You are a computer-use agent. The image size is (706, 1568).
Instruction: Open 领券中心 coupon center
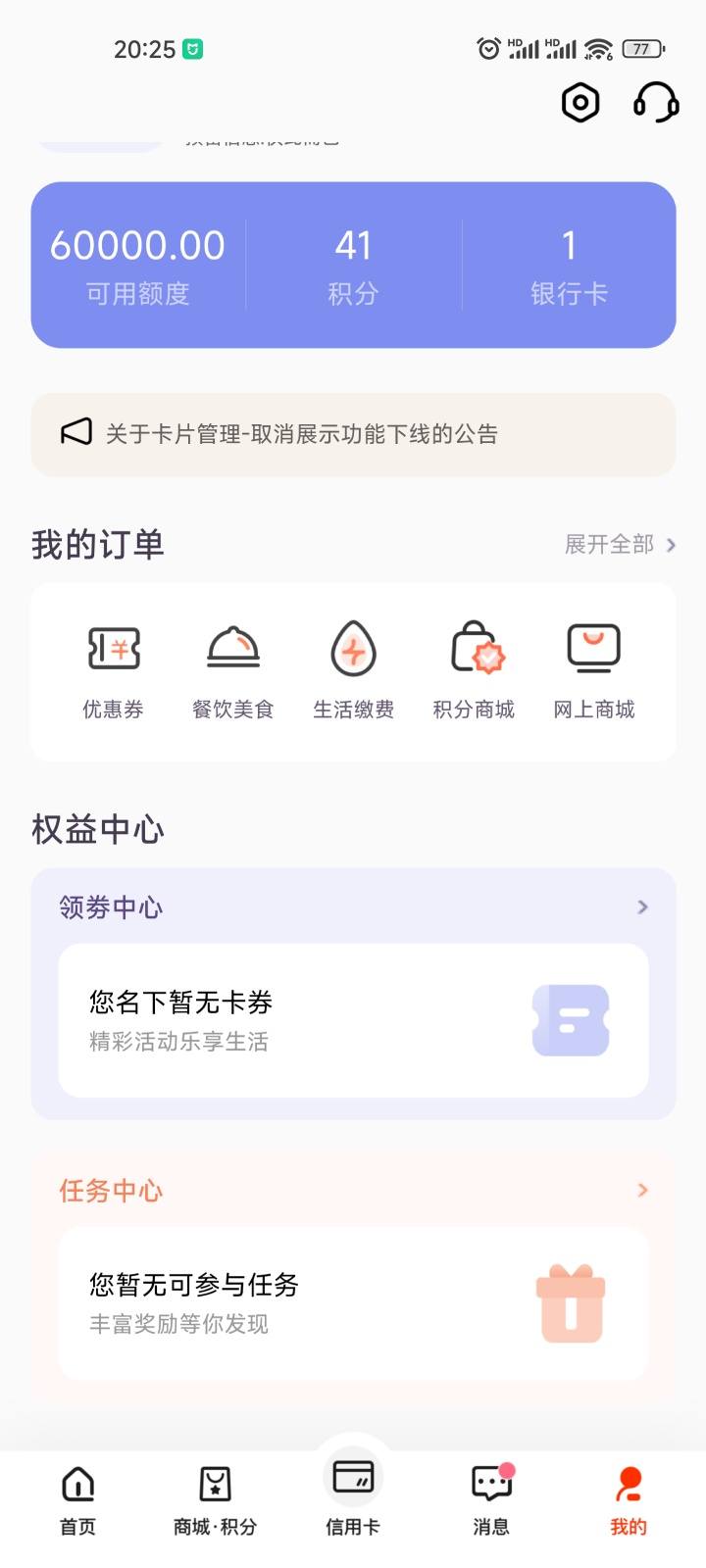pyautogui.click(x=353, y=906)
